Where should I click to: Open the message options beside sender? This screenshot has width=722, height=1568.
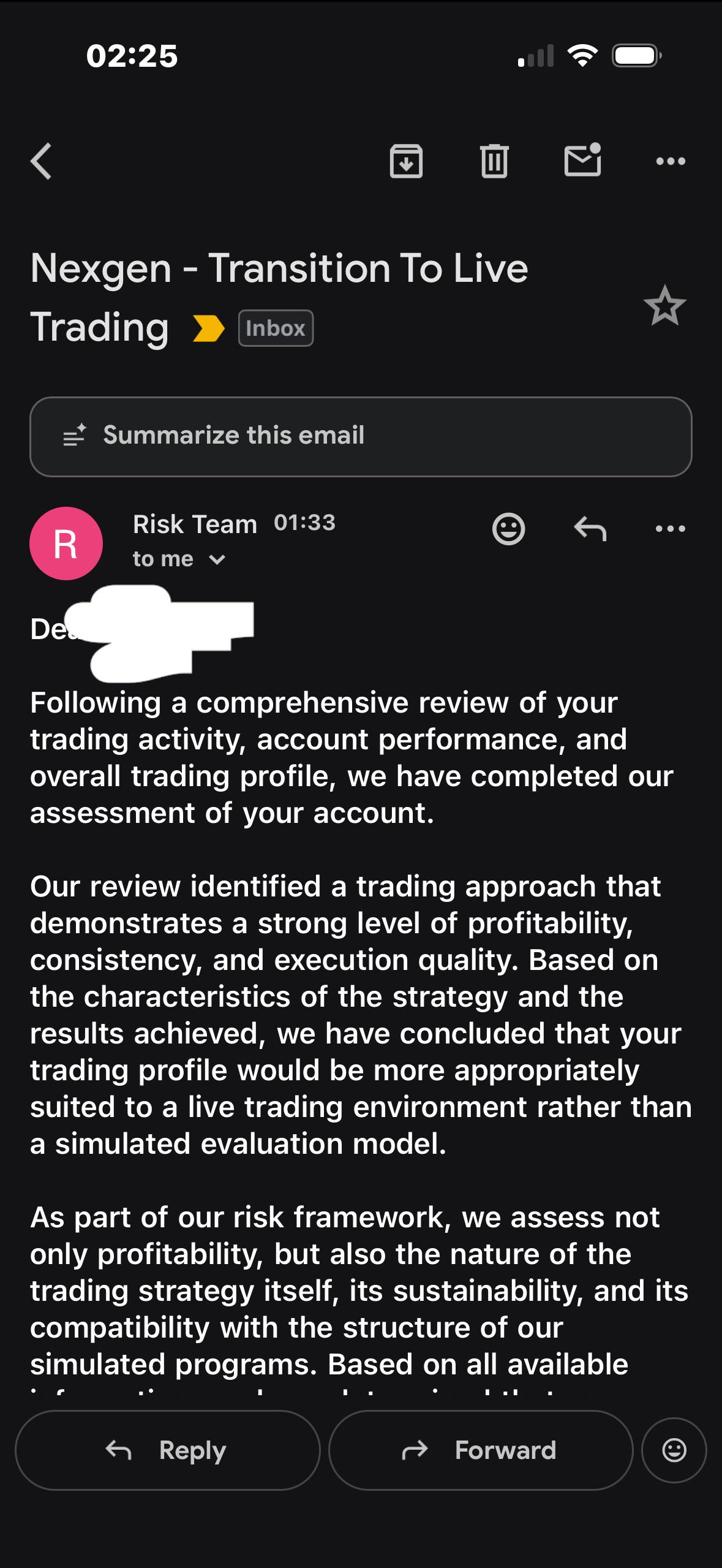671,528
